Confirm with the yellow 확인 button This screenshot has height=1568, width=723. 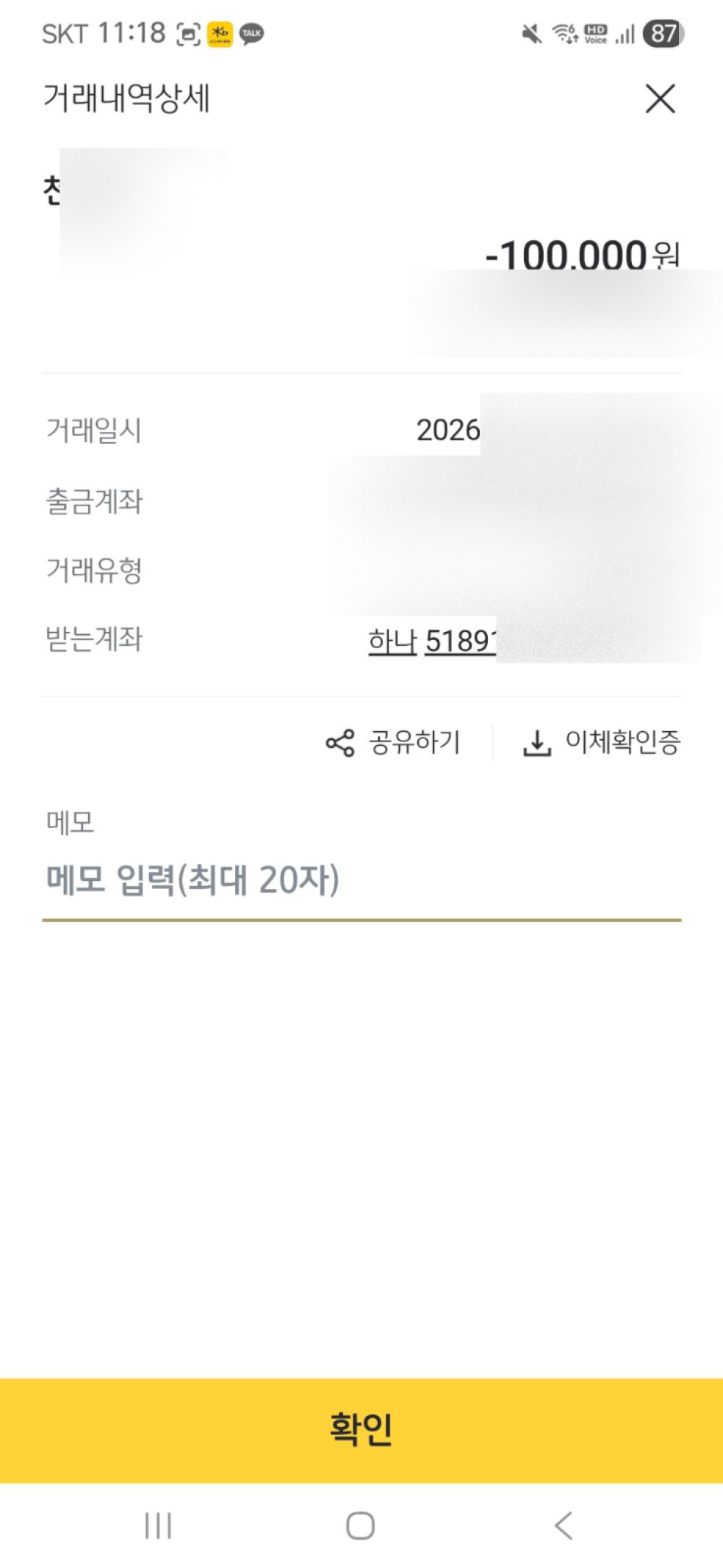pos(361,1429)
